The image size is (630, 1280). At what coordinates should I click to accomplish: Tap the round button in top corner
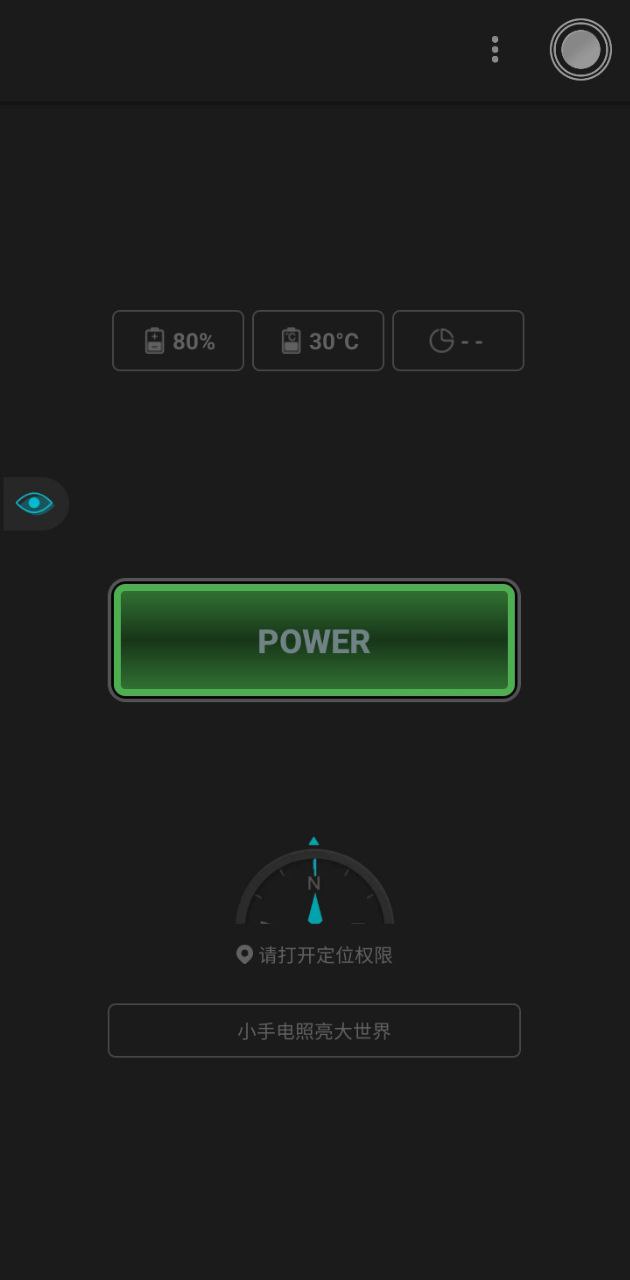click(x=580, y=49)
